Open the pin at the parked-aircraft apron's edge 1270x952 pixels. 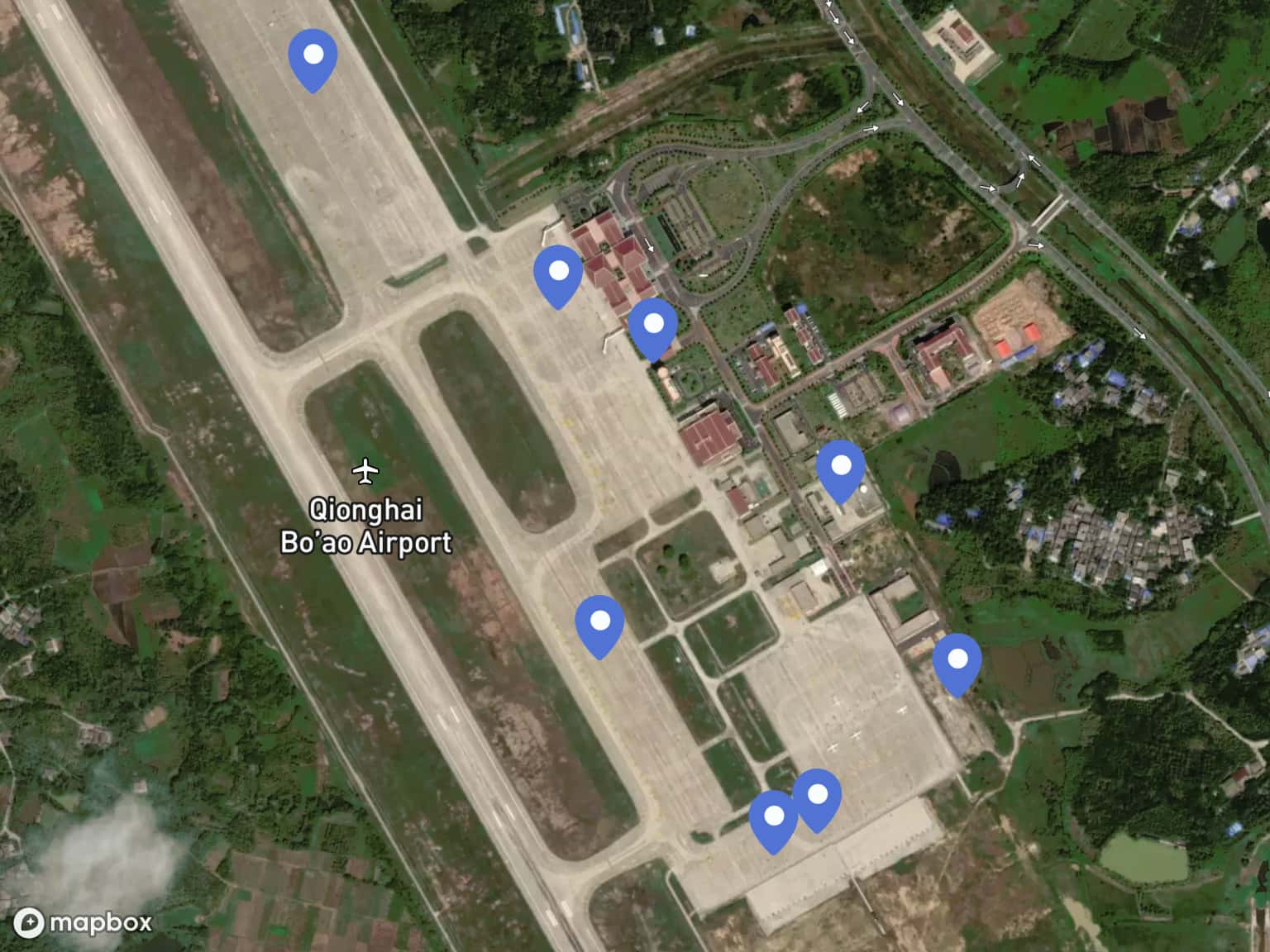(957, 660)
